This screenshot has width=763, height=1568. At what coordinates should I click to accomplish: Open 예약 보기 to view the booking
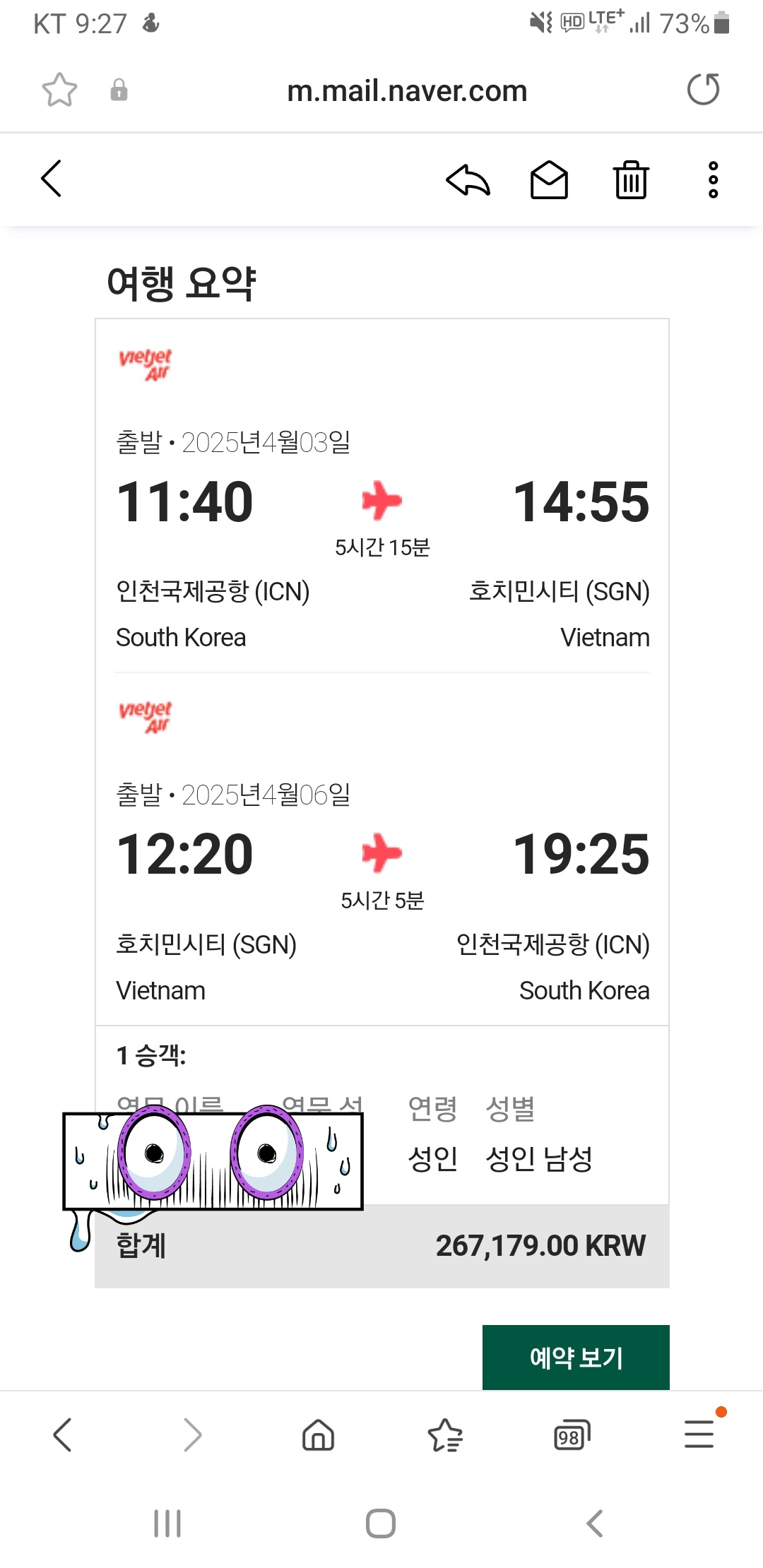point(576,1357)
